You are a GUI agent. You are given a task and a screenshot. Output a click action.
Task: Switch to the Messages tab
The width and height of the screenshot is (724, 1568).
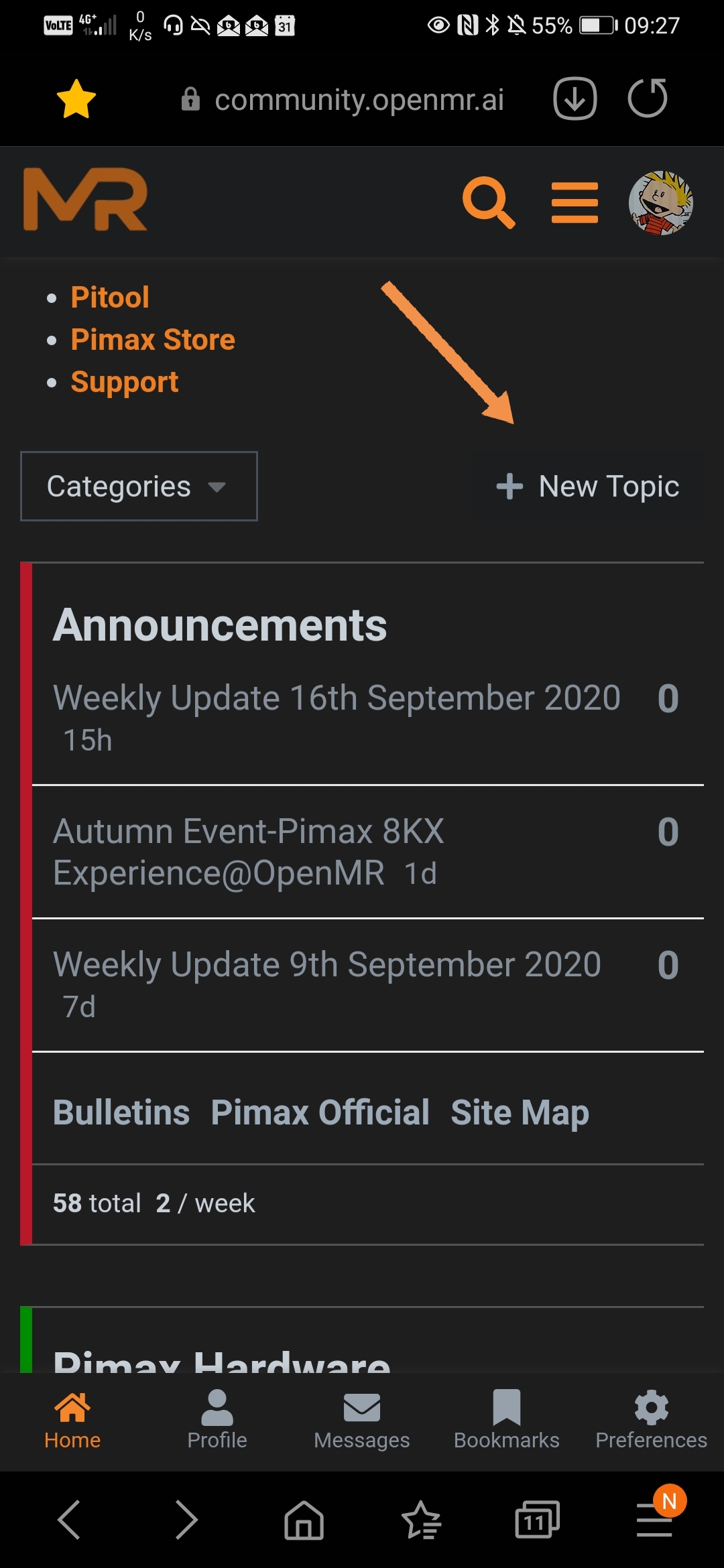pos(362,1420)
